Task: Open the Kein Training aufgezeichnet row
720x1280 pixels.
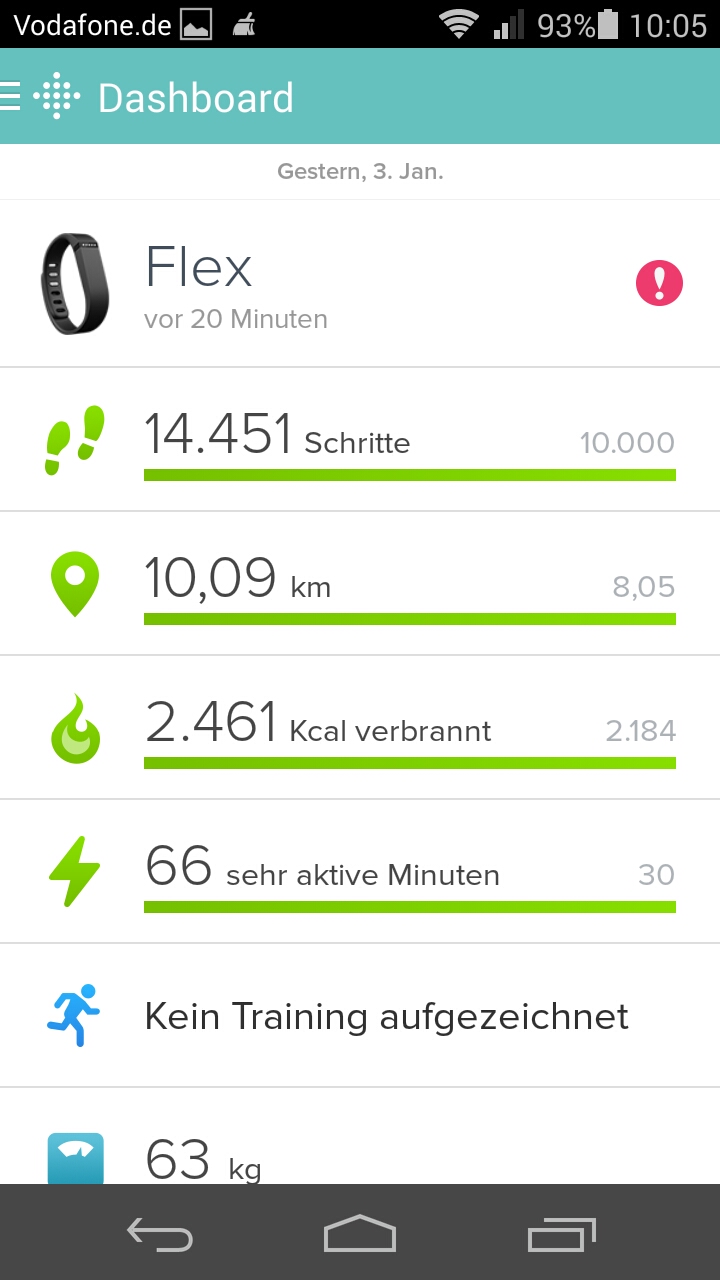Action: click(x=360, y=1016)
